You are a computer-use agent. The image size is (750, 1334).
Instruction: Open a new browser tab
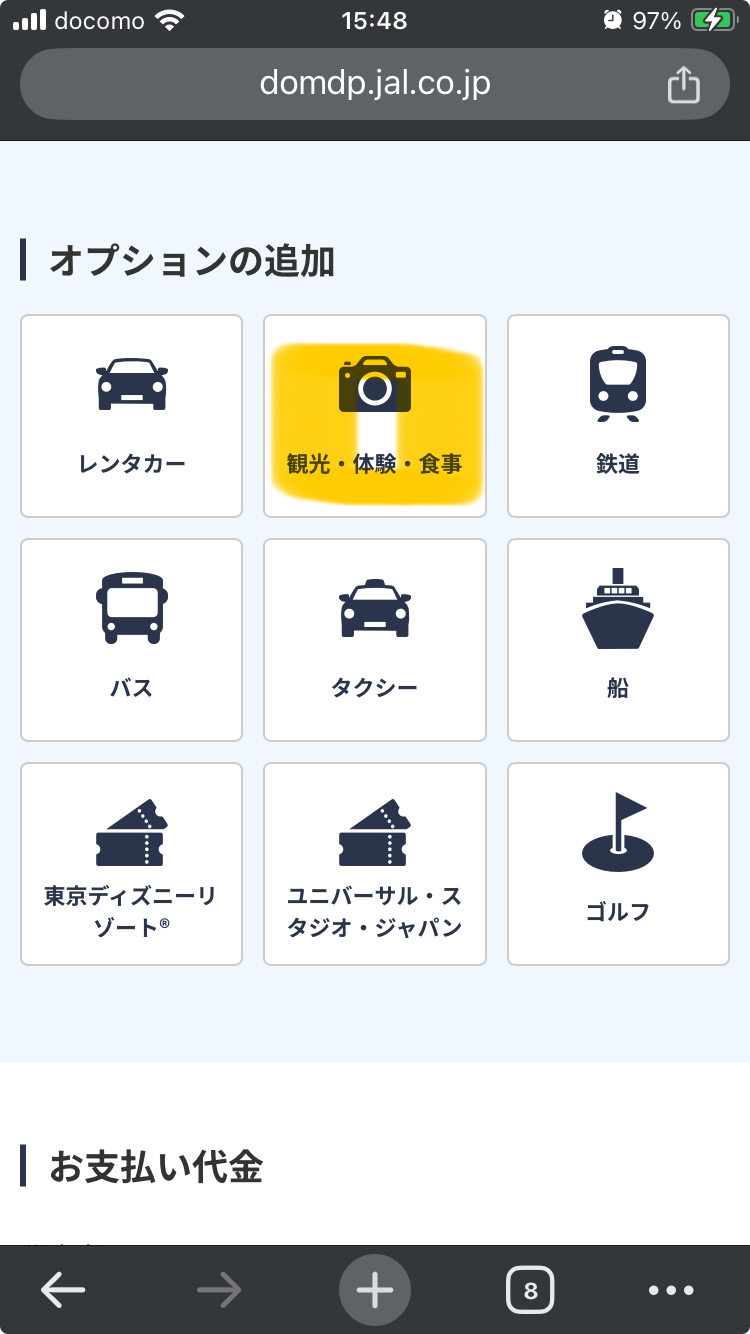[375, 1290]
